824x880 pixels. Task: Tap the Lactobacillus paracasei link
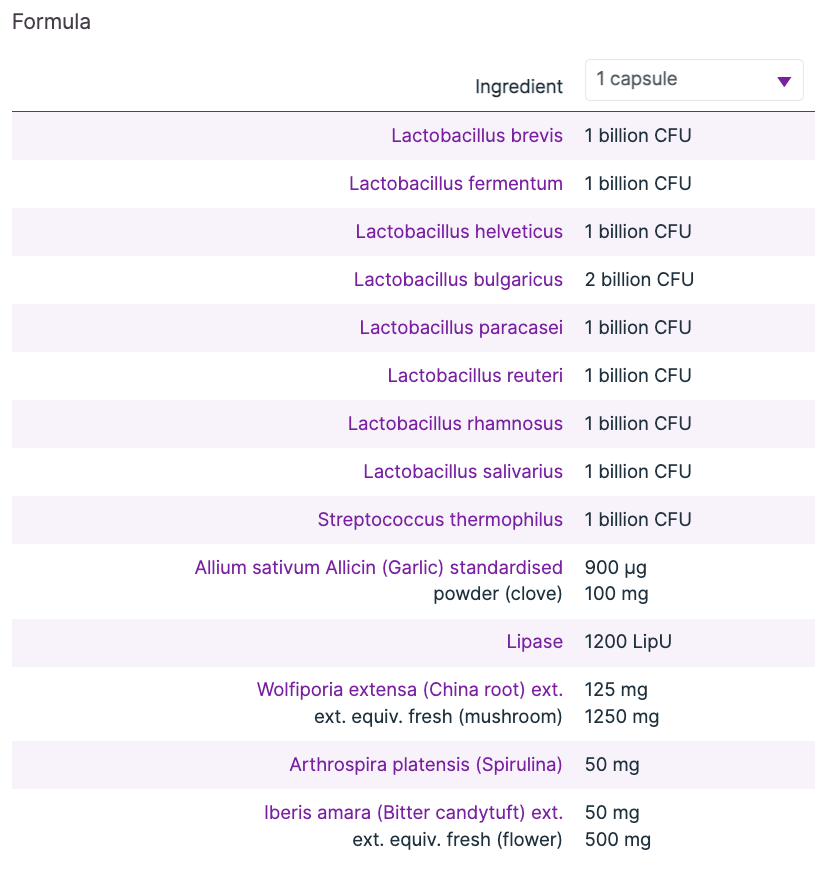[x=461, y=328]
